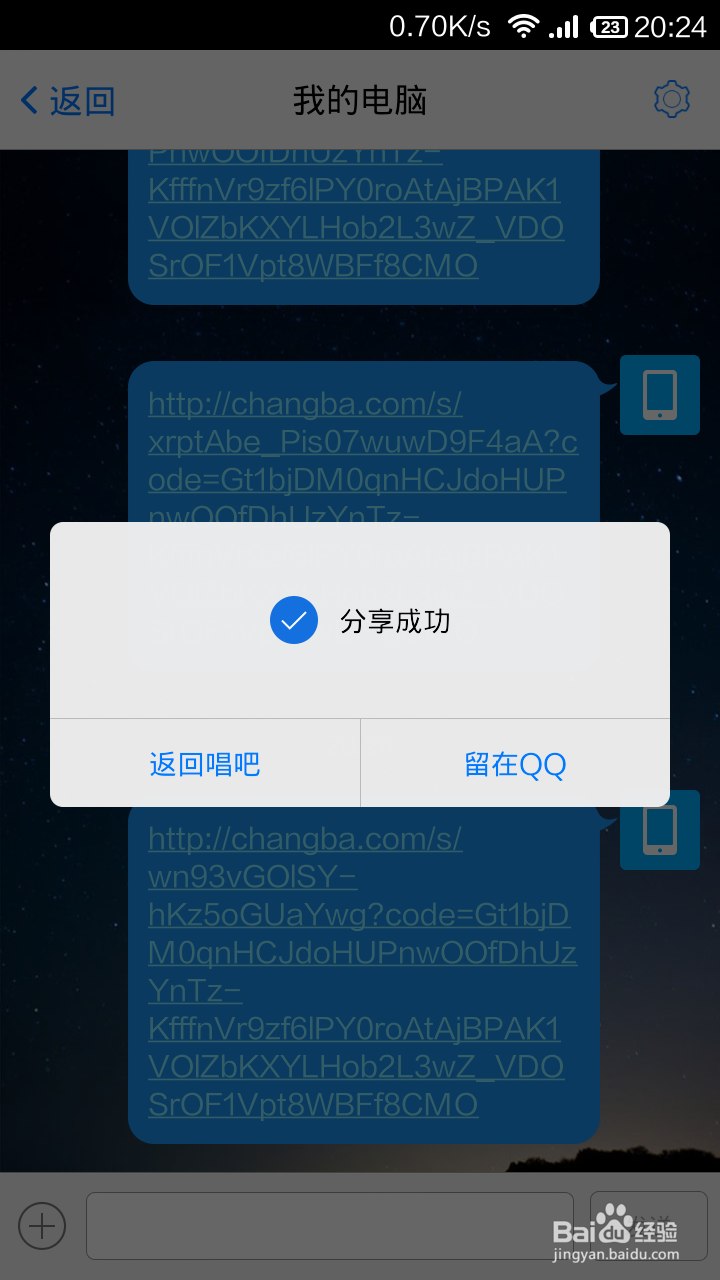Tap the phone icon beside the bottom shared message
The width and height of the screenshot is (720, 1280).
click(x=659, y=830)
